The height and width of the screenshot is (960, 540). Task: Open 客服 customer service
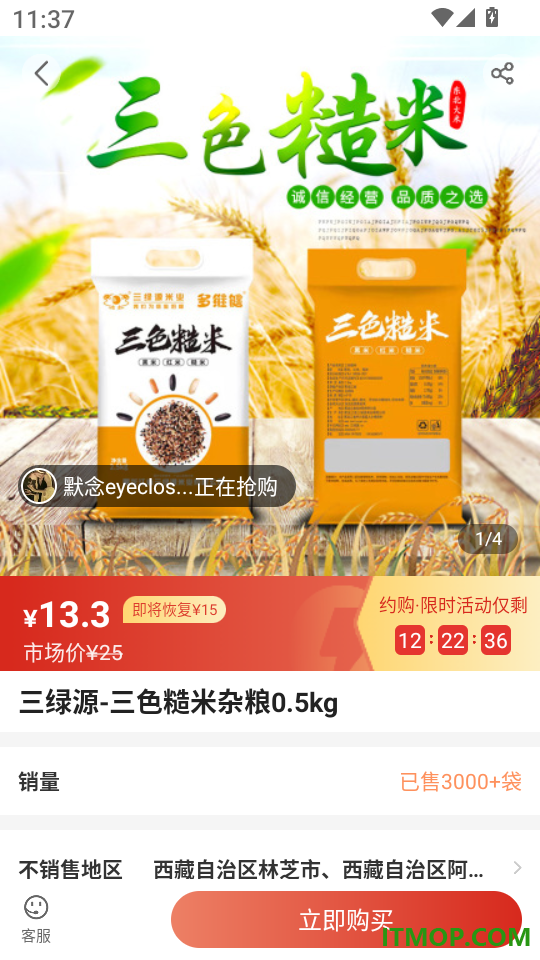click(x=36, y=919)
